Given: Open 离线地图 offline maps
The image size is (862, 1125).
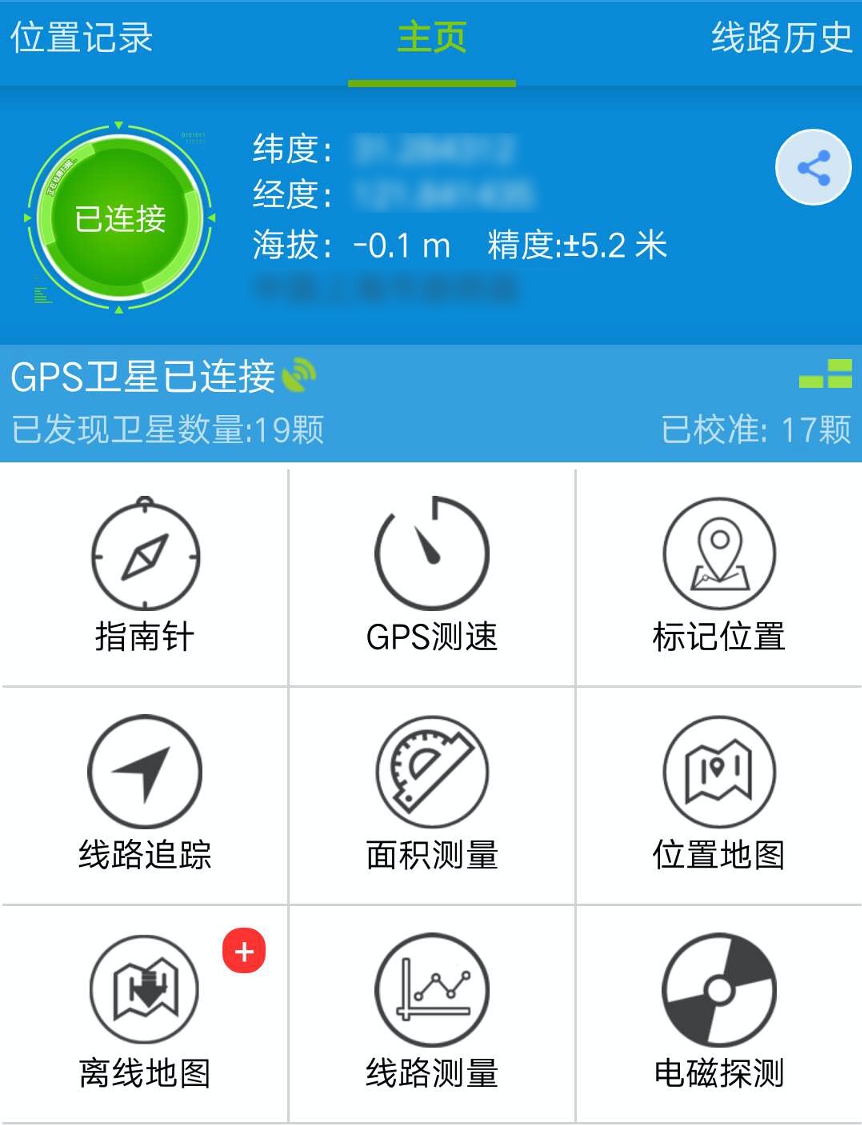Looking at the screenshot, I should [145, 1013].
